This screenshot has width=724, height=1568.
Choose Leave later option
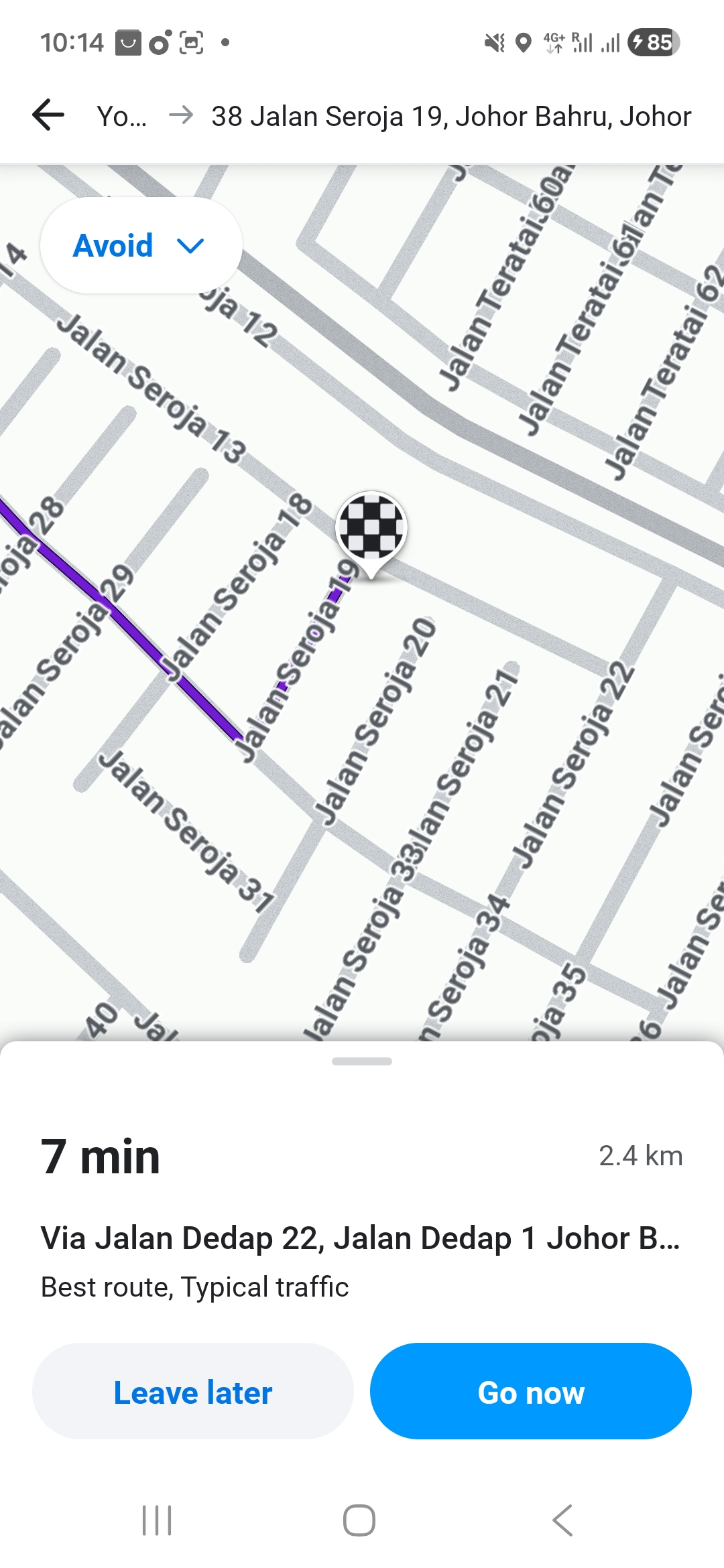pos(193,1392)
